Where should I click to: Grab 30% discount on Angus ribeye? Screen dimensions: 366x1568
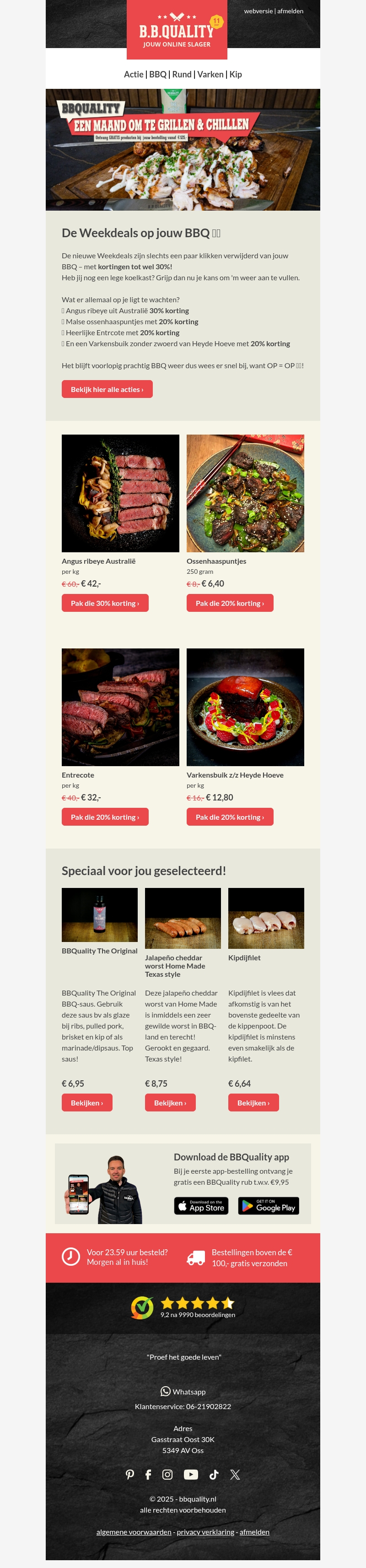tap(105, 603)
